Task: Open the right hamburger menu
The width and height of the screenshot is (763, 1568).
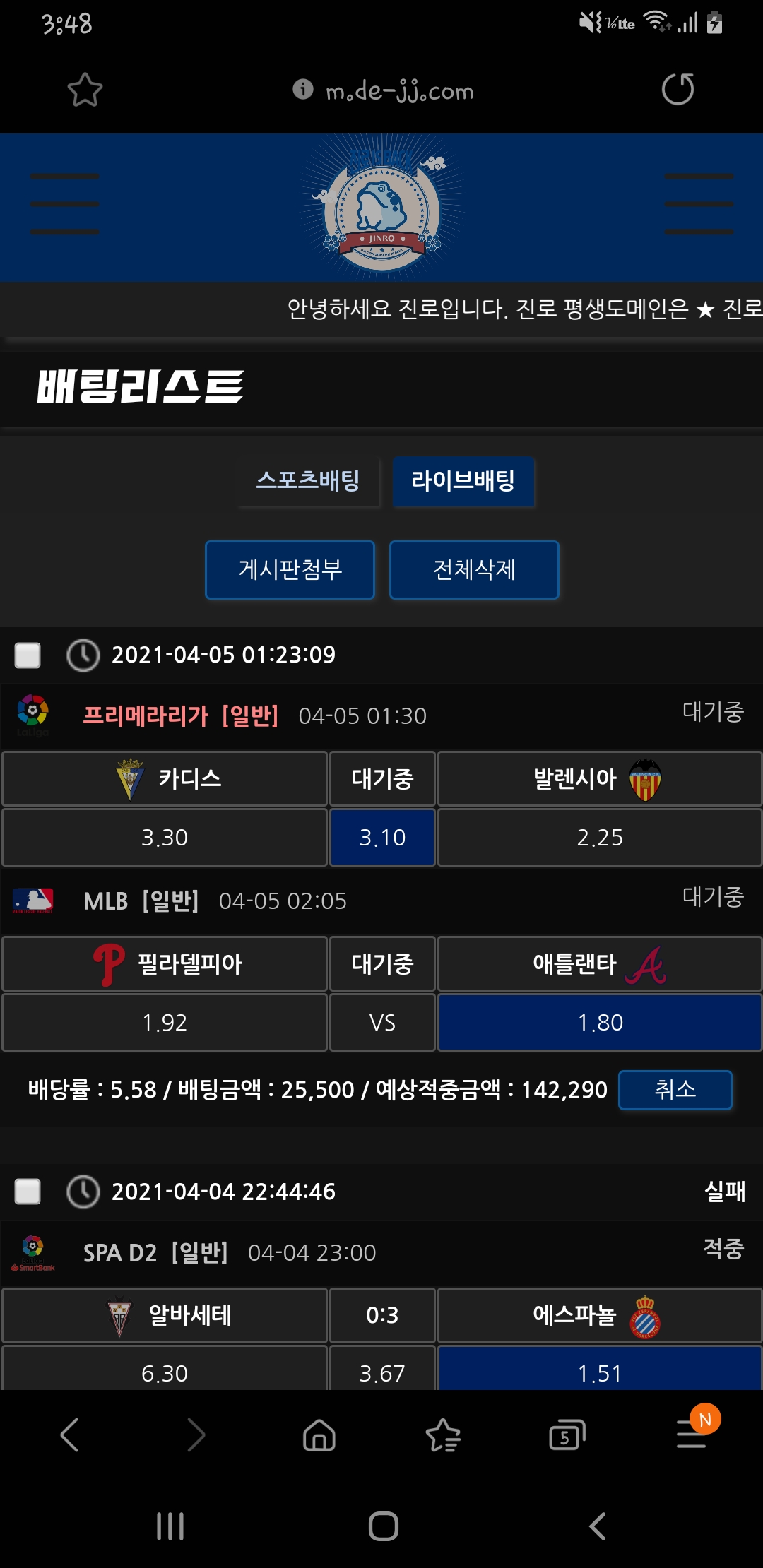Action: [699, 204]
